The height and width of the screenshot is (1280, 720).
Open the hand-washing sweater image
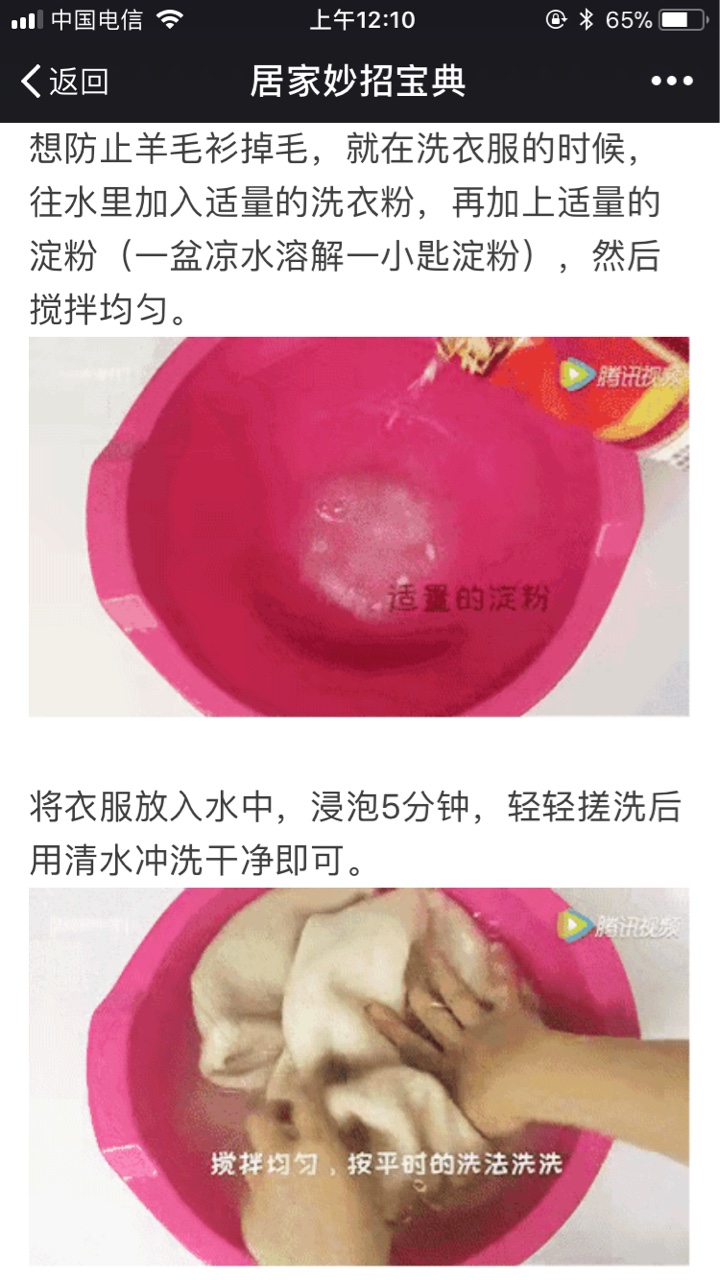[x=359, y=1076]
